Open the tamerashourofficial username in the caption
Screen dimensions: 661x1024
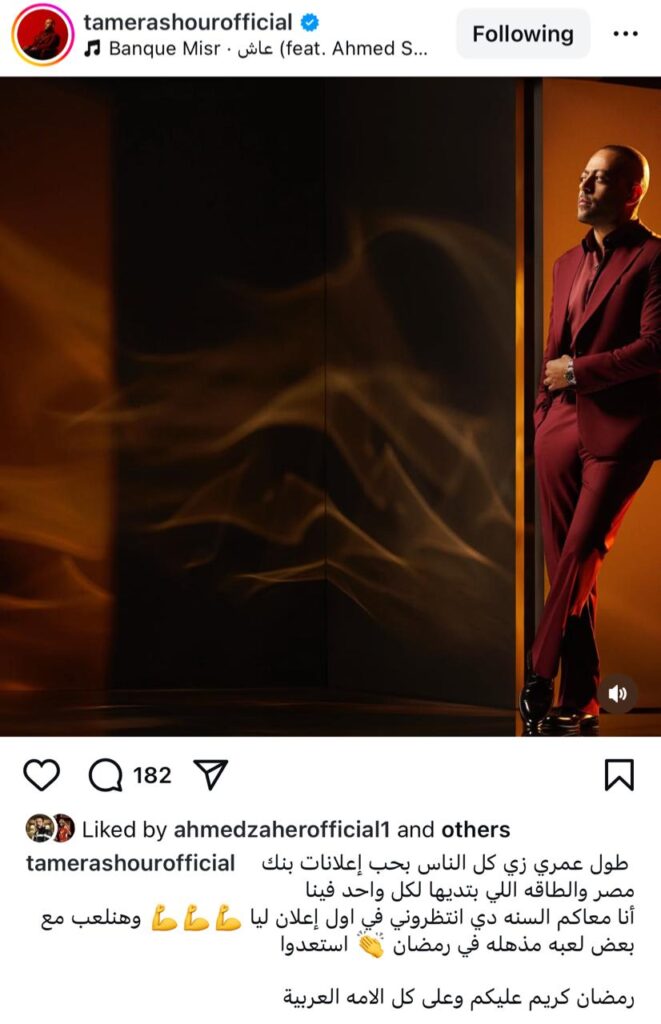[x=130, y=863]
